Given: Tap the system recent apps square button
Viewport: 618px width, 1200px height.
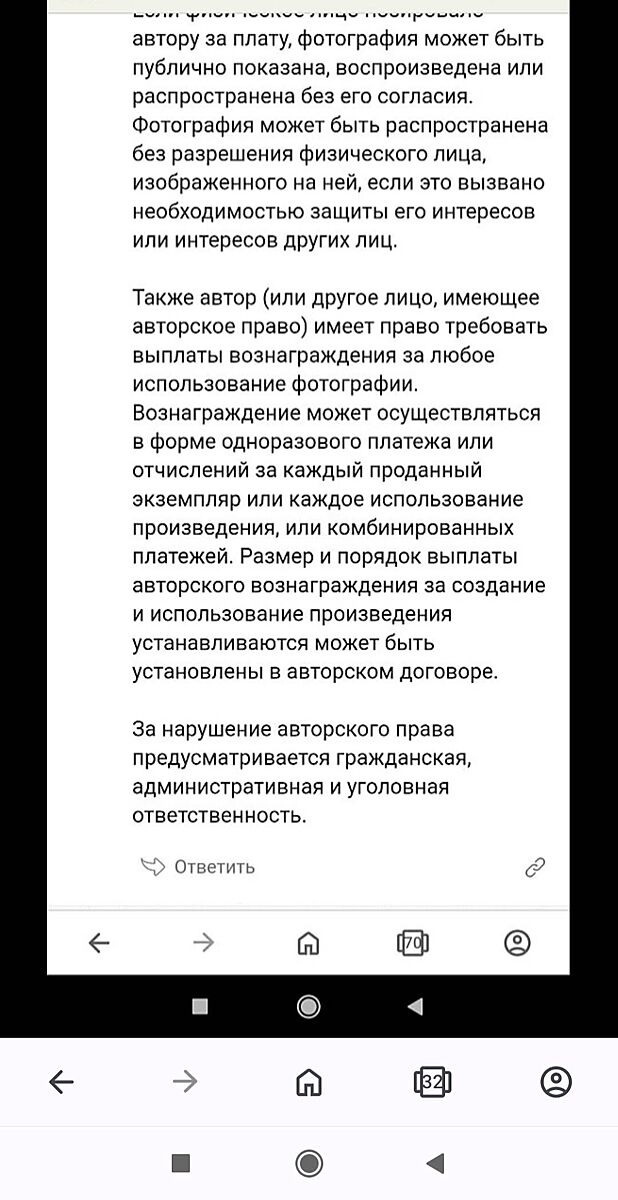Looking at the screenshot, I should (181, 1162).
